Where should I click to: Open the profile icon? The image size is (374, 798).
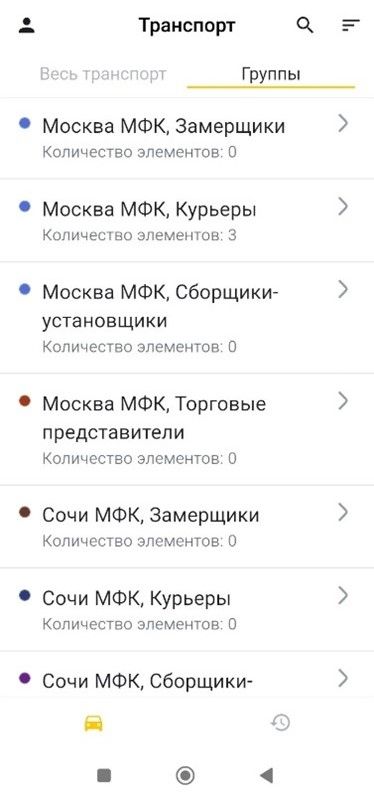click(26, 25)
